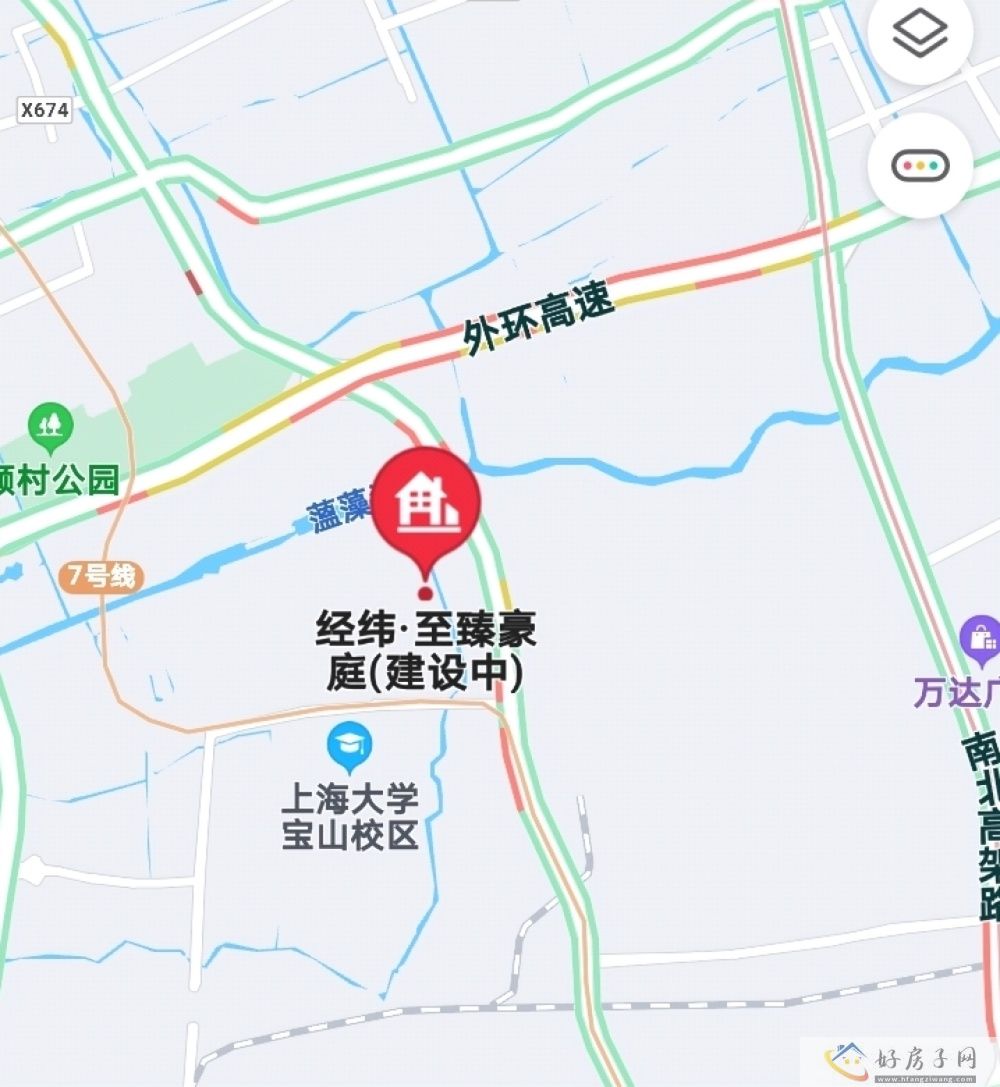This screenshot has width=1000, height=1087.
Task: Select the 顾村公园 park marker
Action: [x=50, y=427]
